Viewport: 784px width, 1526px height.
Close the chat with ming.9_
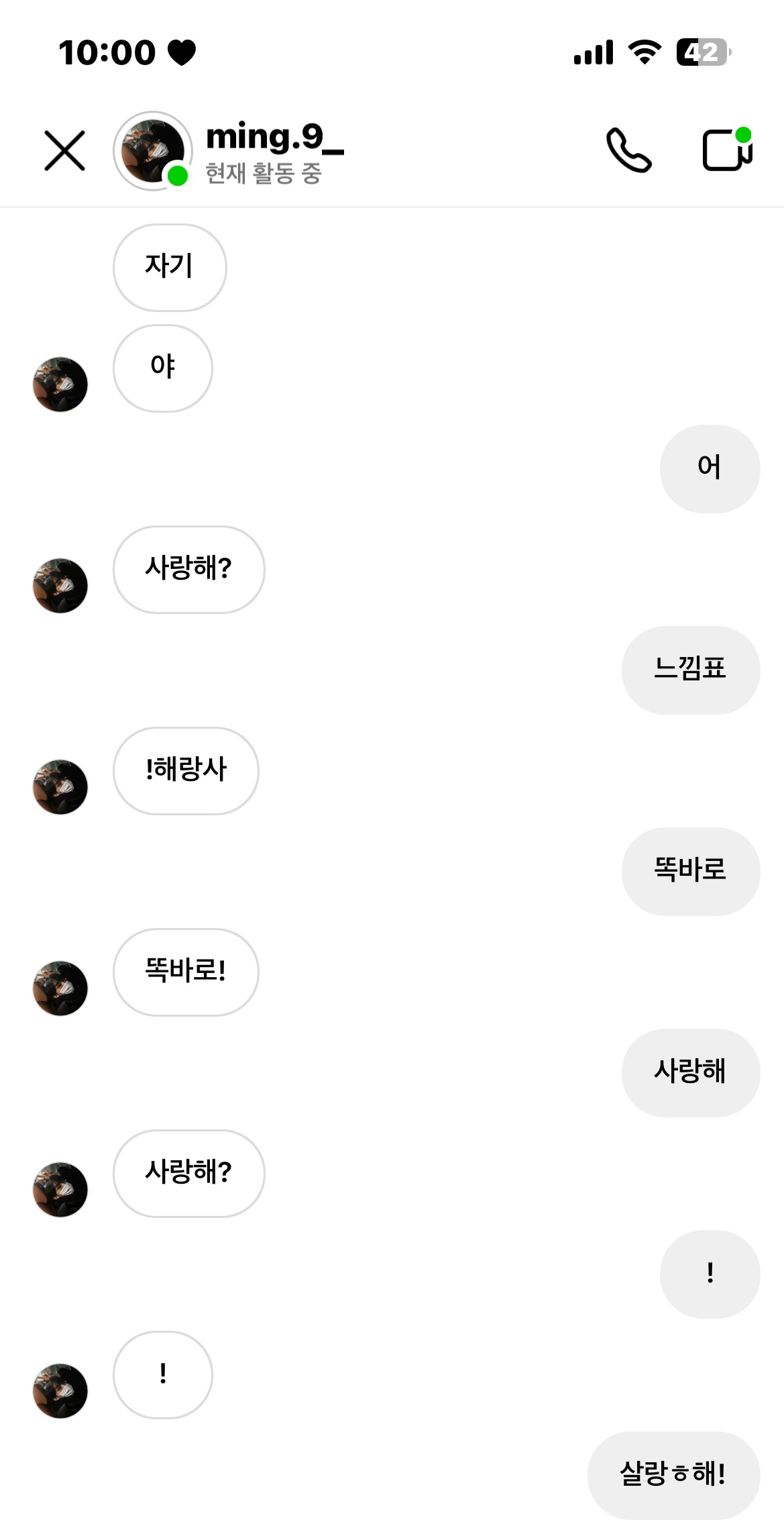[64, 151]
